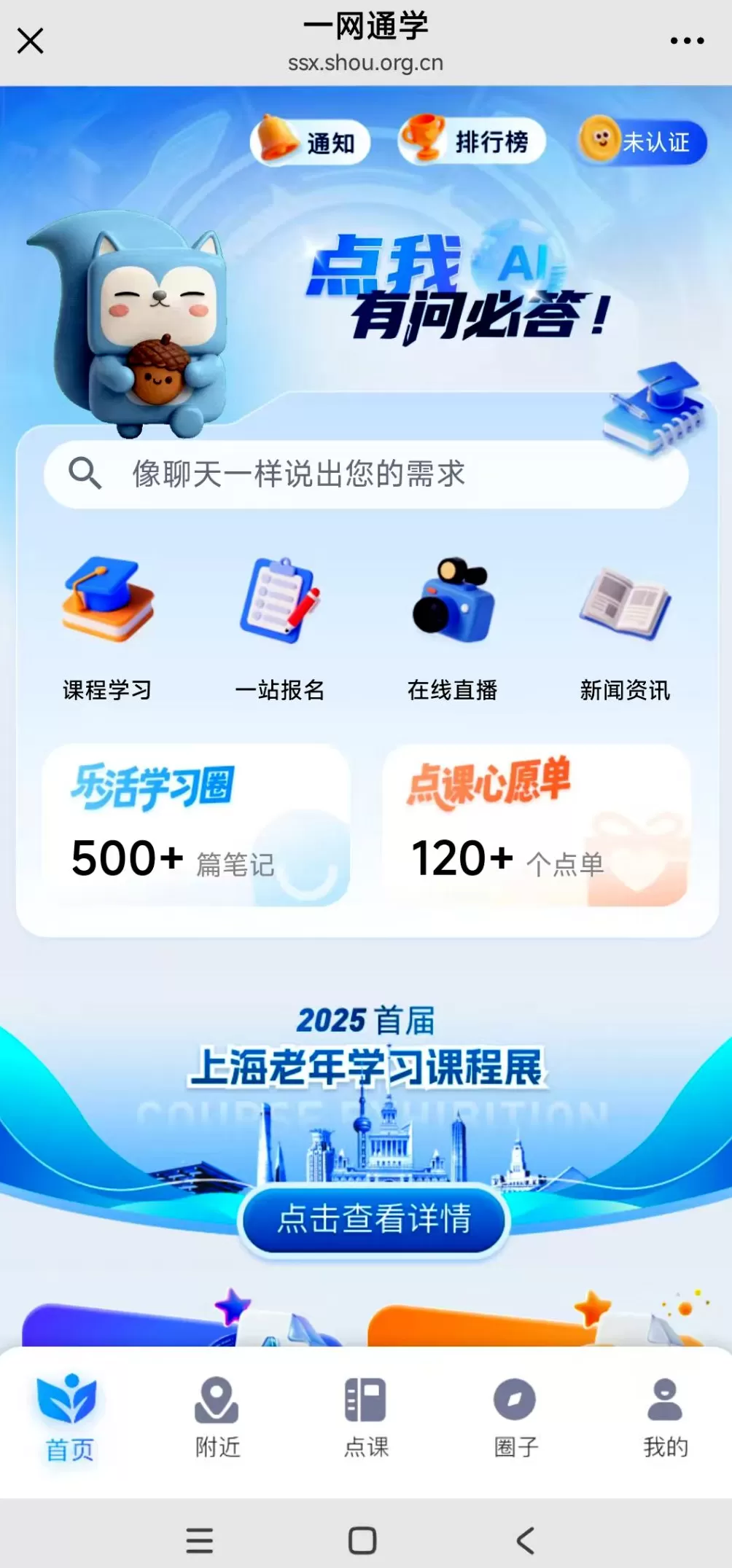Open the 排行榜 leaderboard
This screenshot has width=732, height=1568.
[472, 141]
